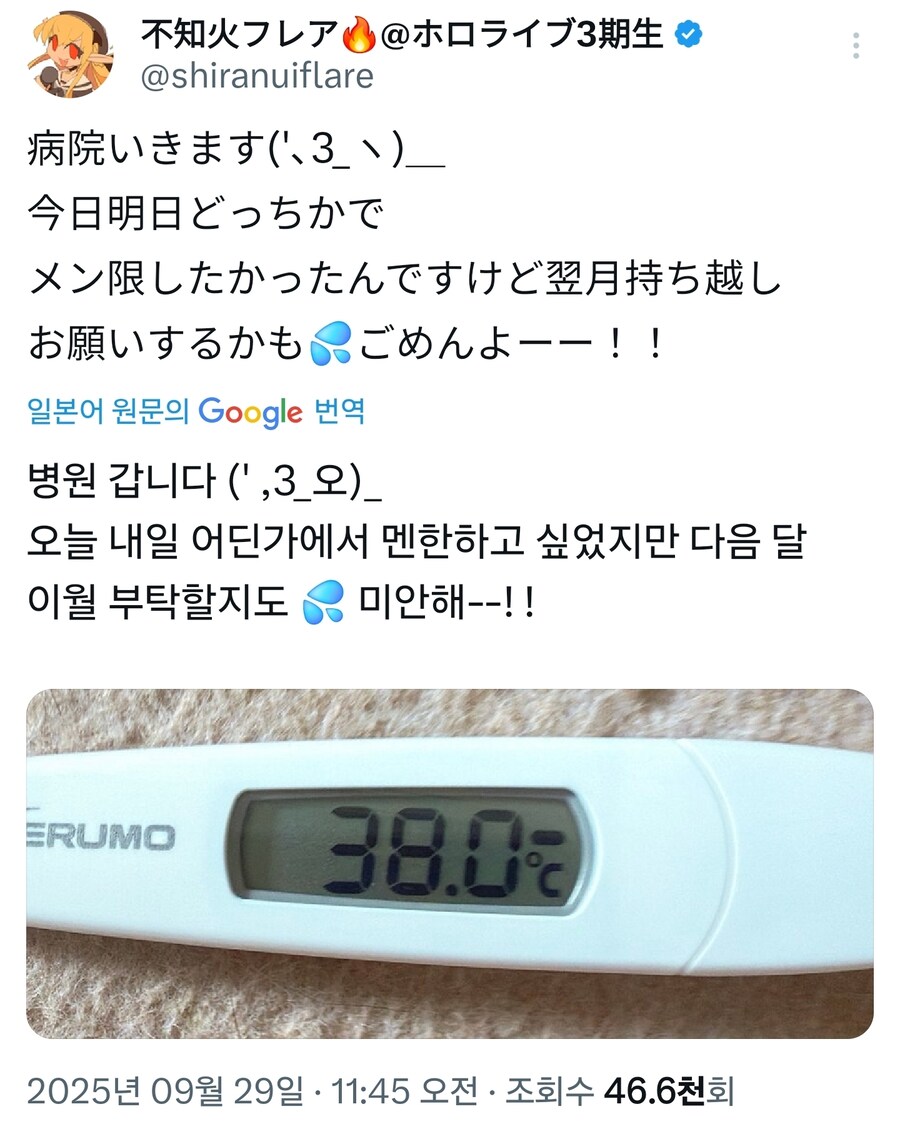Click the display name to toggle profile preview
The image size is (900, 1129).
point(240,35)
